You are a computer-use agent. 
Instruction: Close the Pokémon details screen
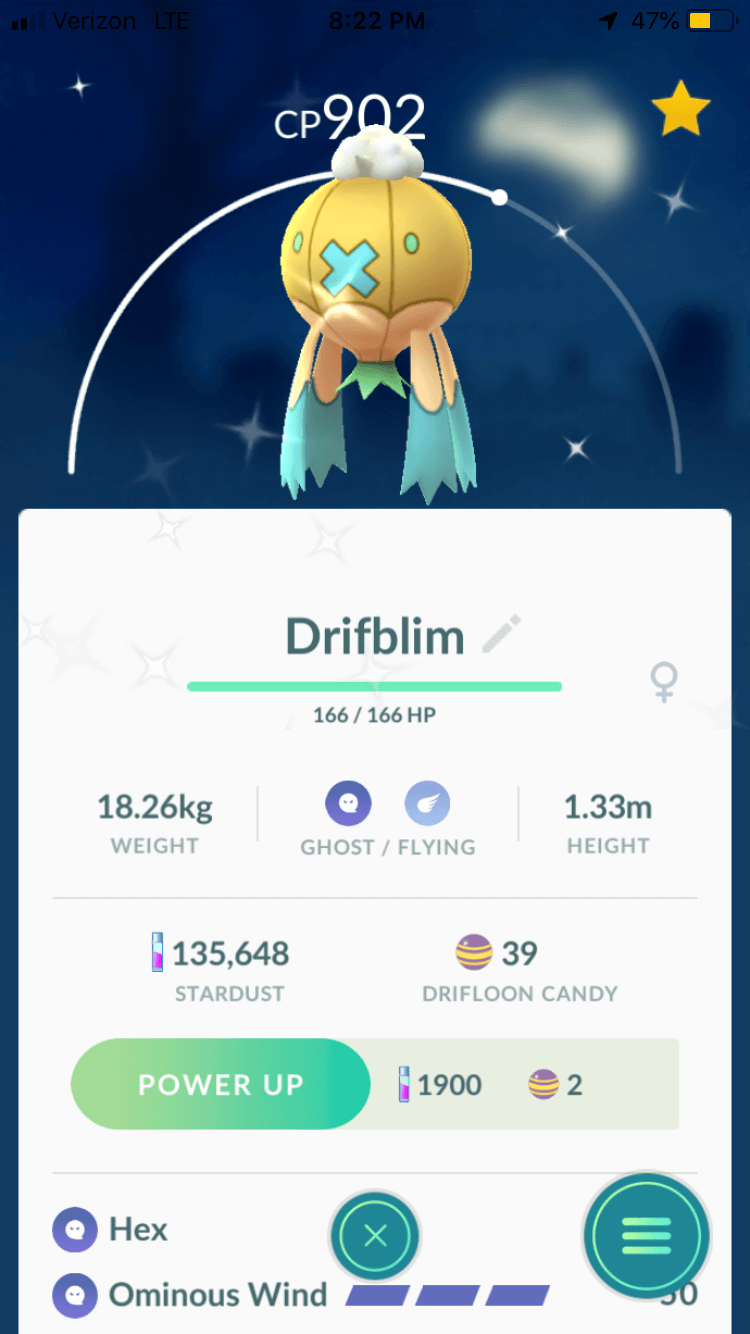coord(375,1237)
